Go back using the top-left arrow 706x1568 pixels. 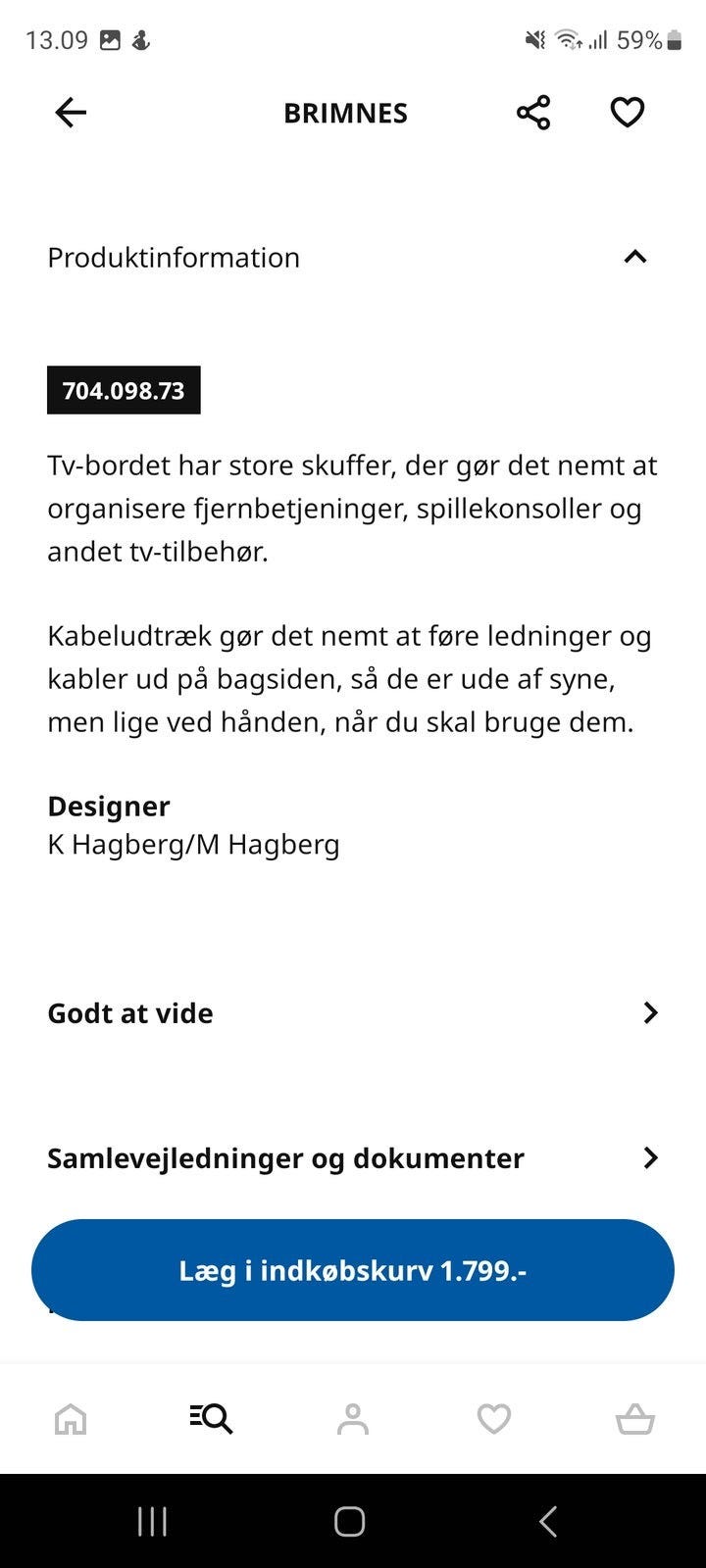tap(70, 113)
